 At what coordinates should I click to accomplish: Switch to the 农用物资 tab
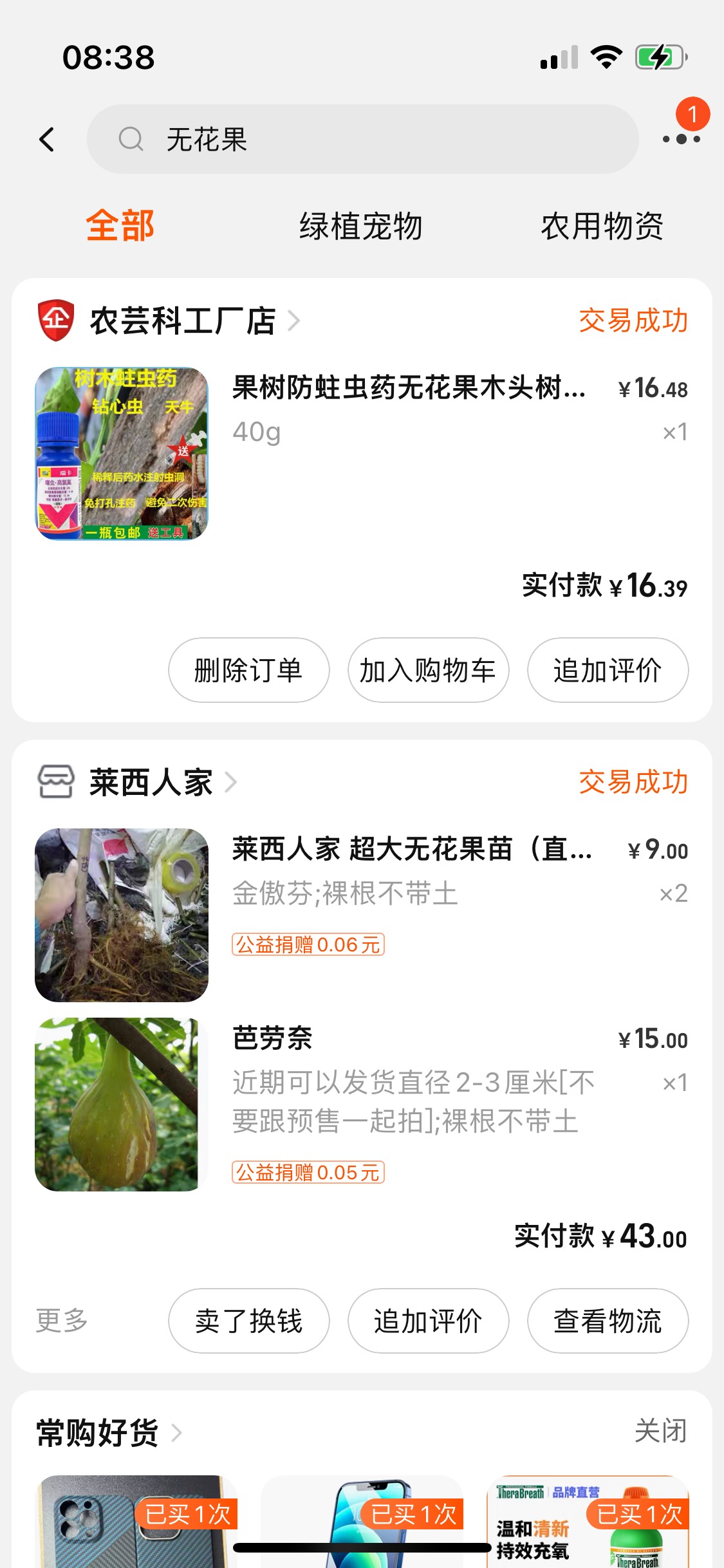pyautogui.click(x=602, y=227)
